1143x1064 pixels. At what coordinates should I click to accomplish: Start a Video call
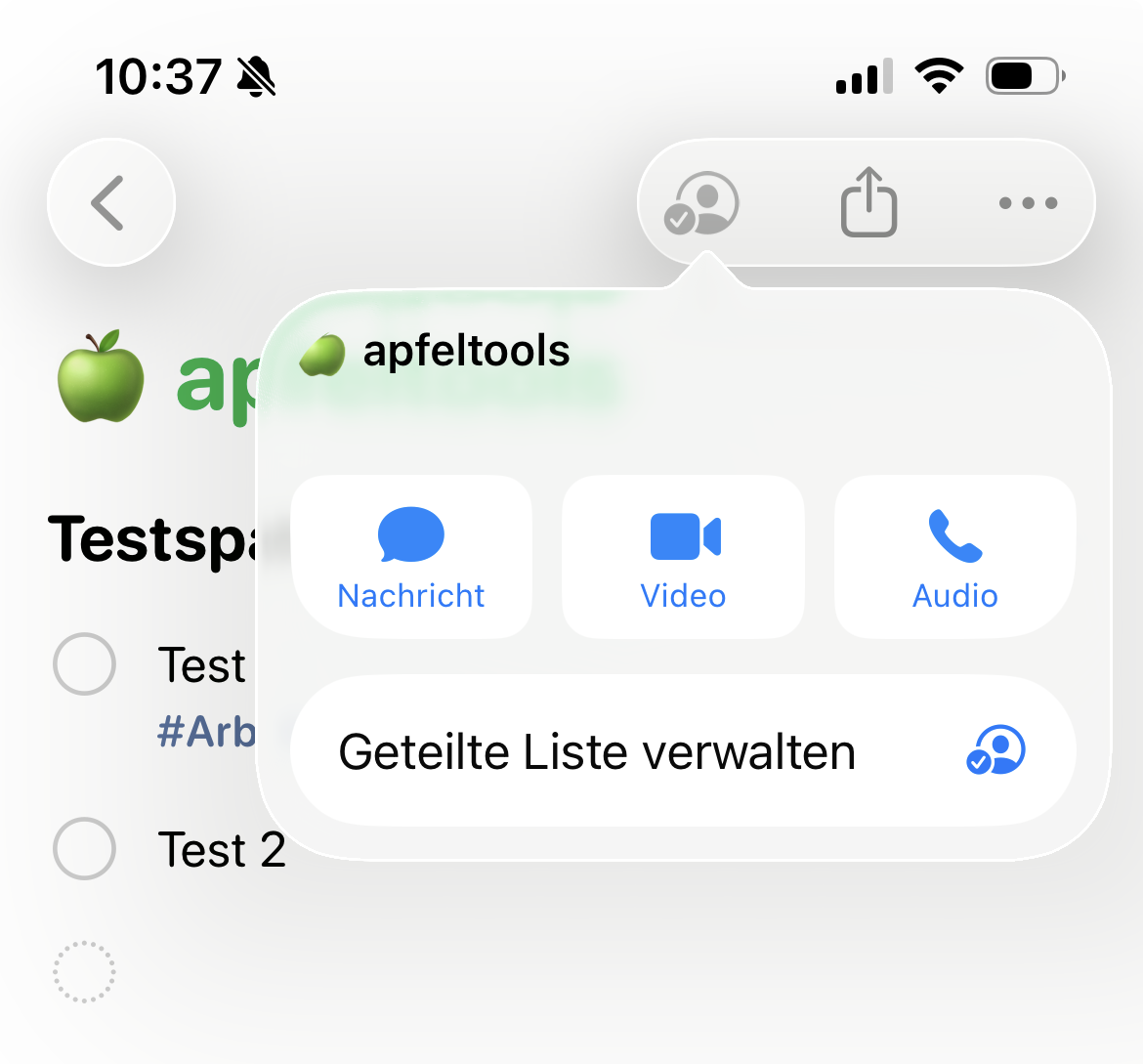coord(683,557)
